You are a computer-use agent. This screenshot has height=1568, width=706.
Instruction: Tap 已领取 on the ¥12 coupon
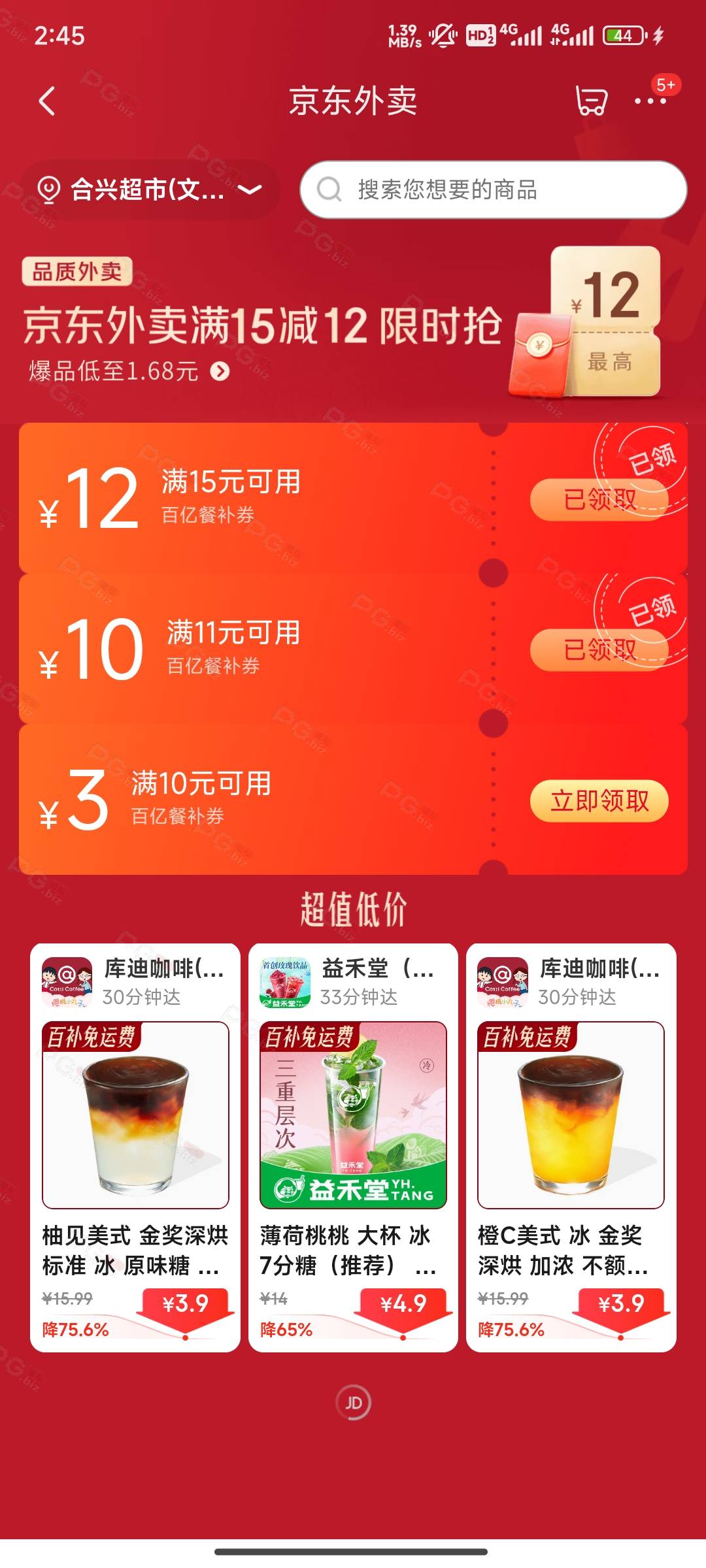click(599, 500)
